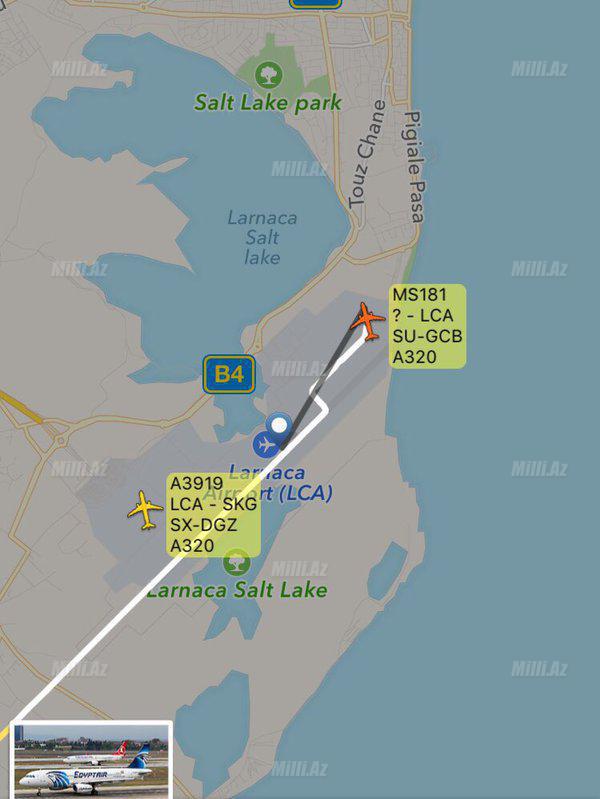The width and height of the screenshot is (600, 799).
Task: Select the orange MS181 aircraft icon
Action: 368,322
